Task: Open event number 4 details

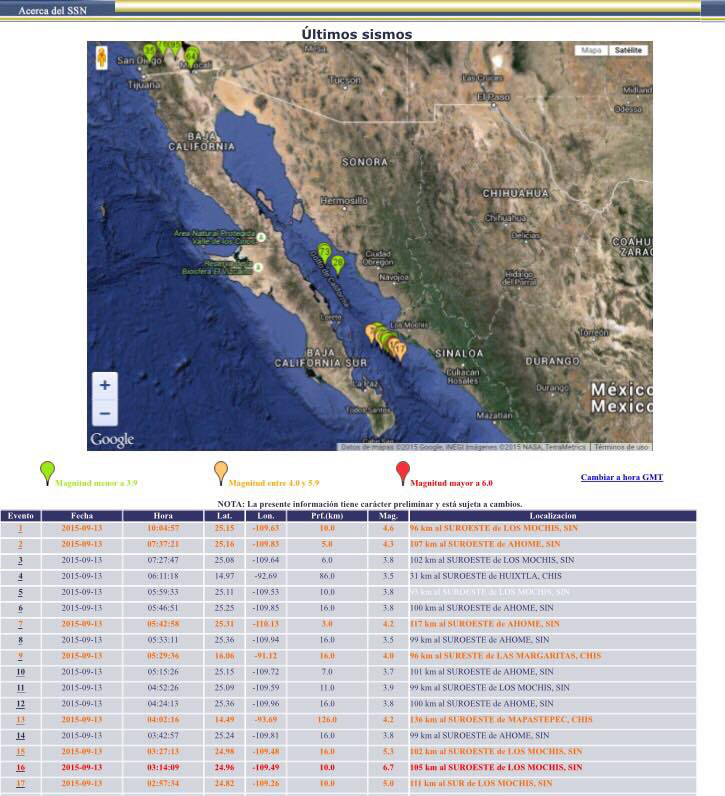Action: point(20,576)
